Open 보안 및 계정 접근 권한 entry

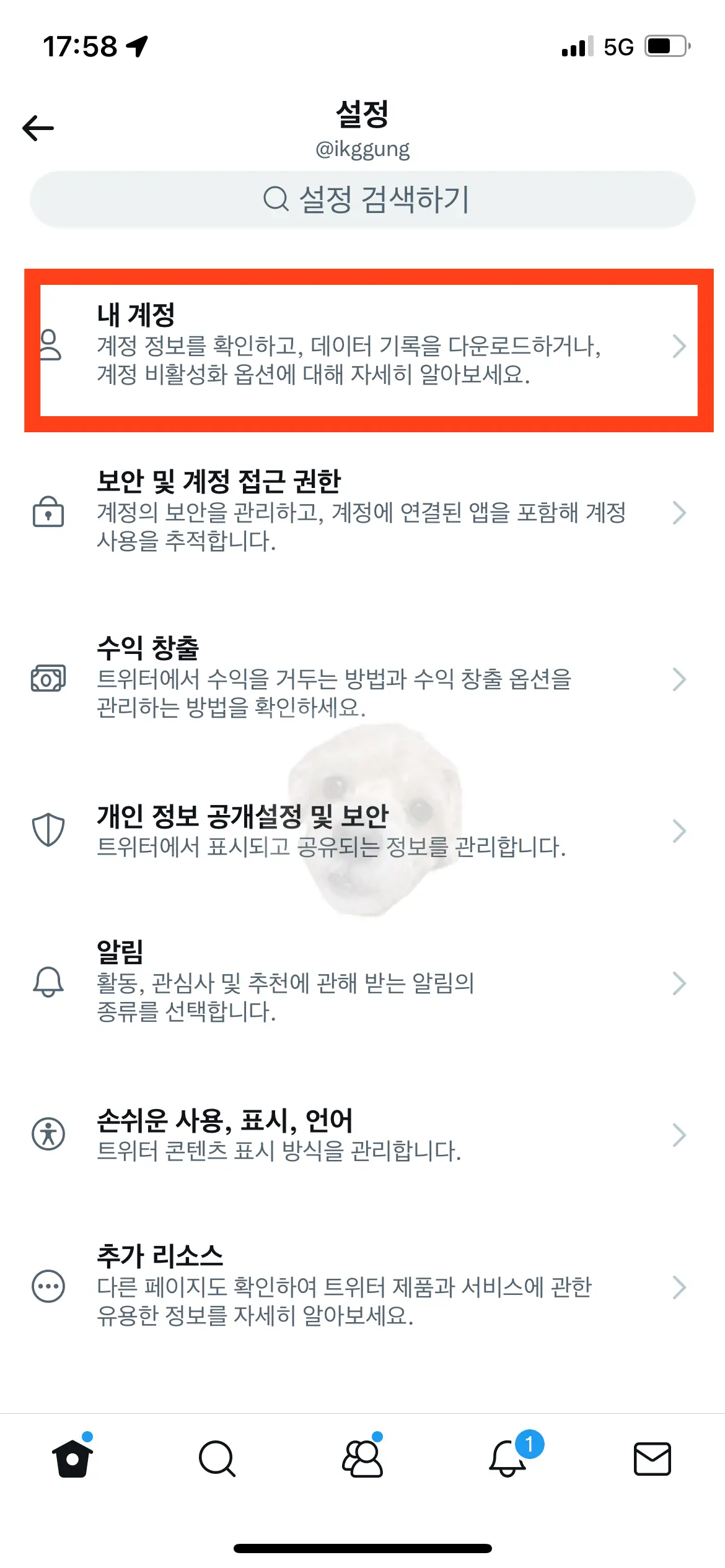362,513
